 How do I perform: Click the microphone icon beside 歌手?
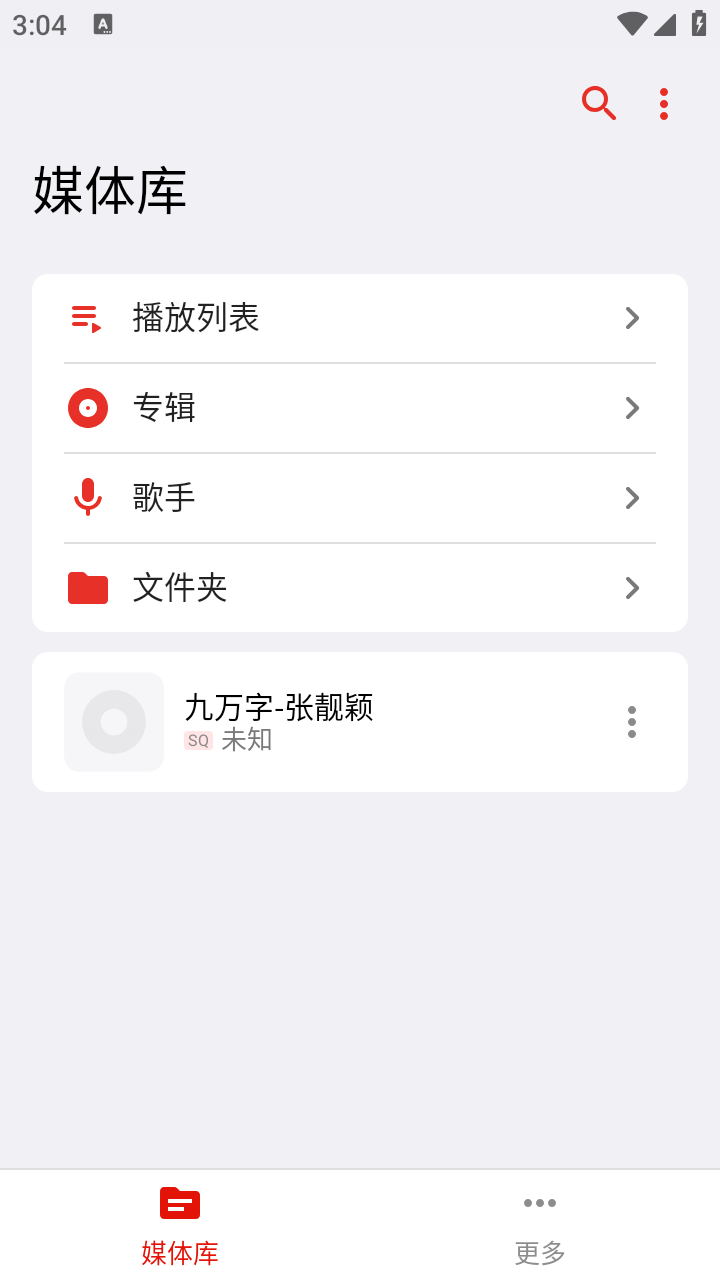tap(88, 498)
